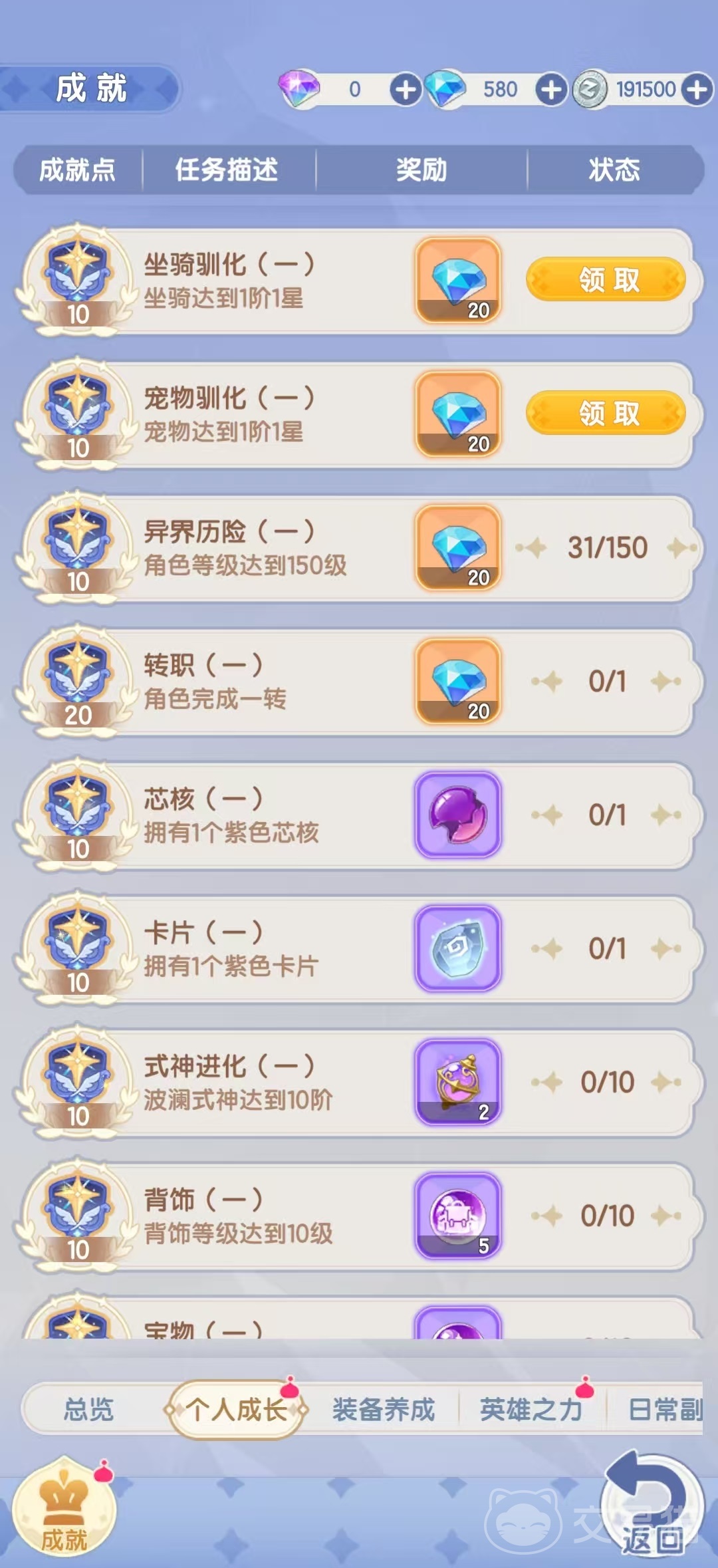View reward item for 背饰（一）
This screenshot has width=718, height=1568.
458,1216
